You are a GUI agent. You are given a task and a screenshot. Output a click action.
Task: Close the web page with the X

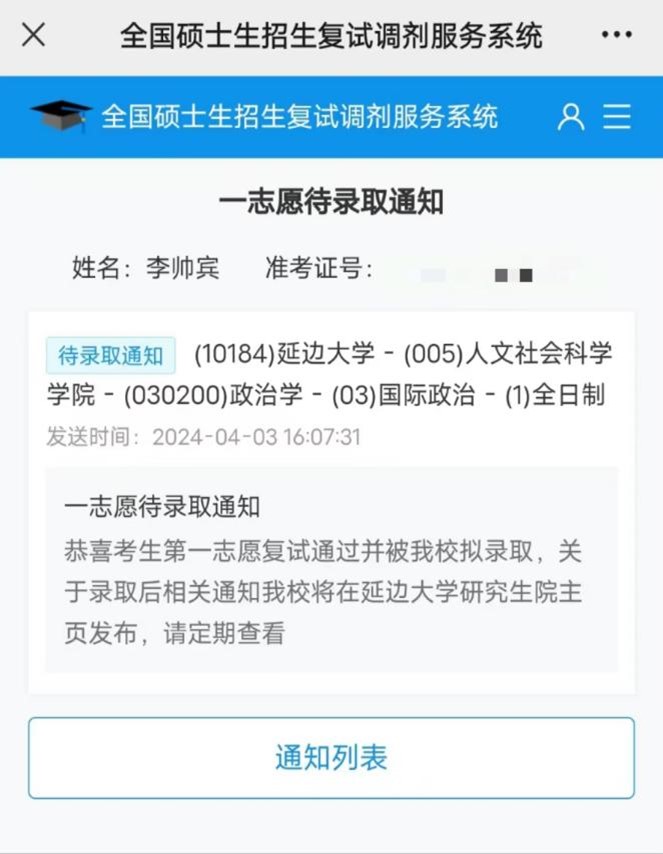33,36
